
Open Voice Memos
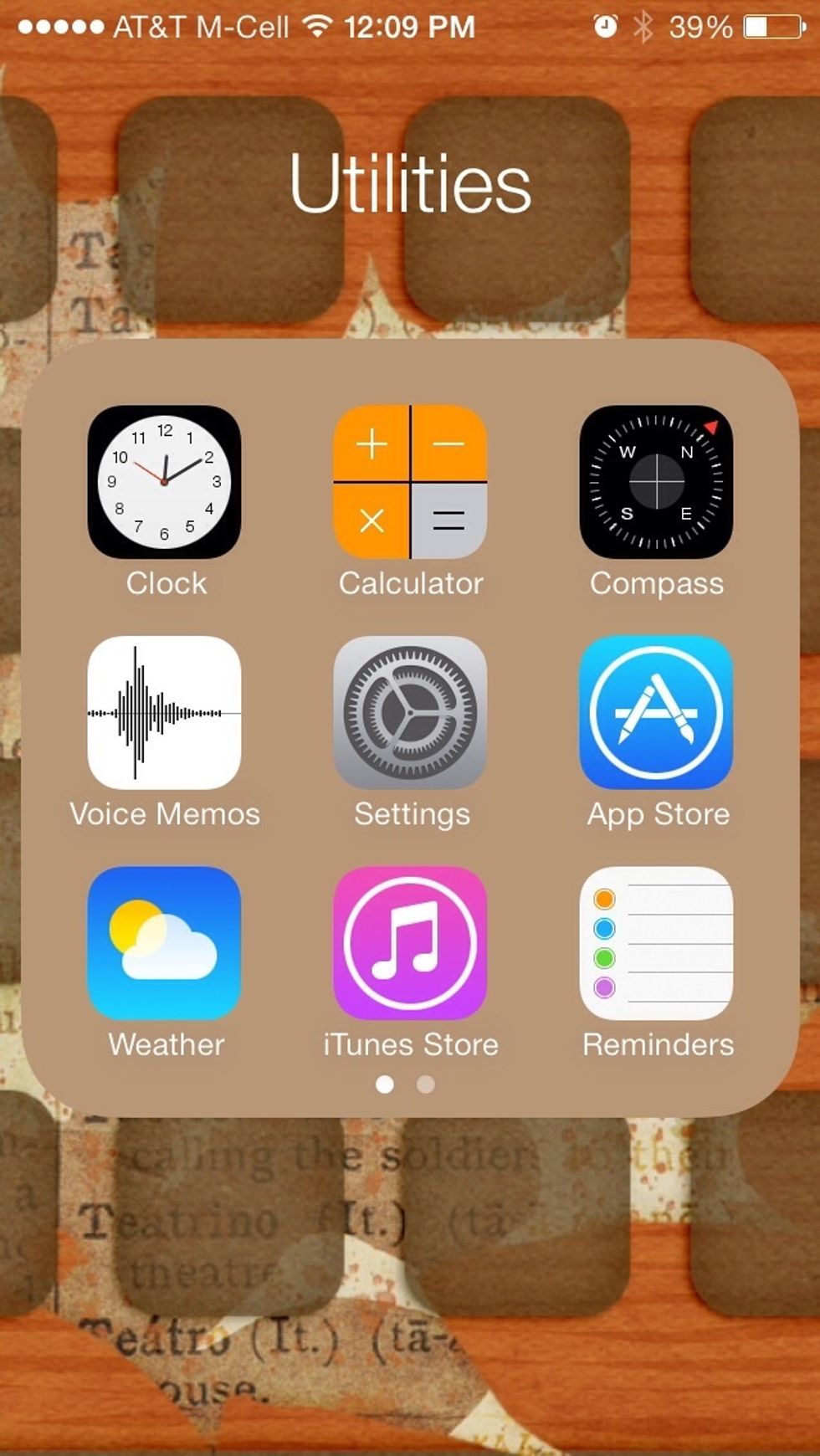pyautogui.click(x=164, y=713)
